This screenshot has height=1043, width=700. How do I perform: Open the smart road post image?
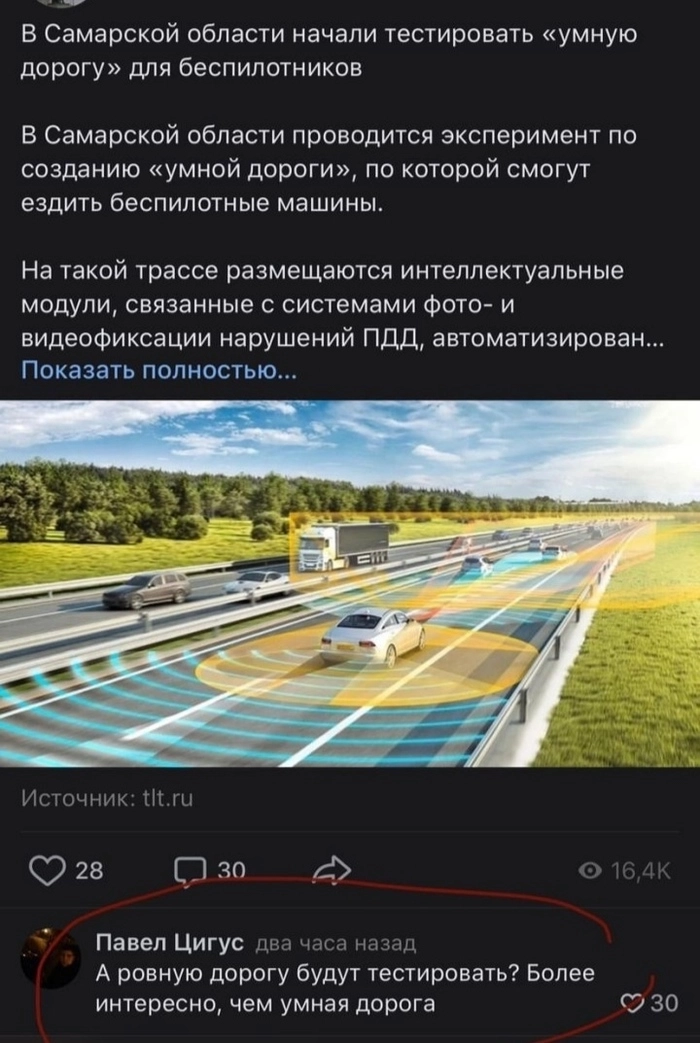(x=350, y=583)
